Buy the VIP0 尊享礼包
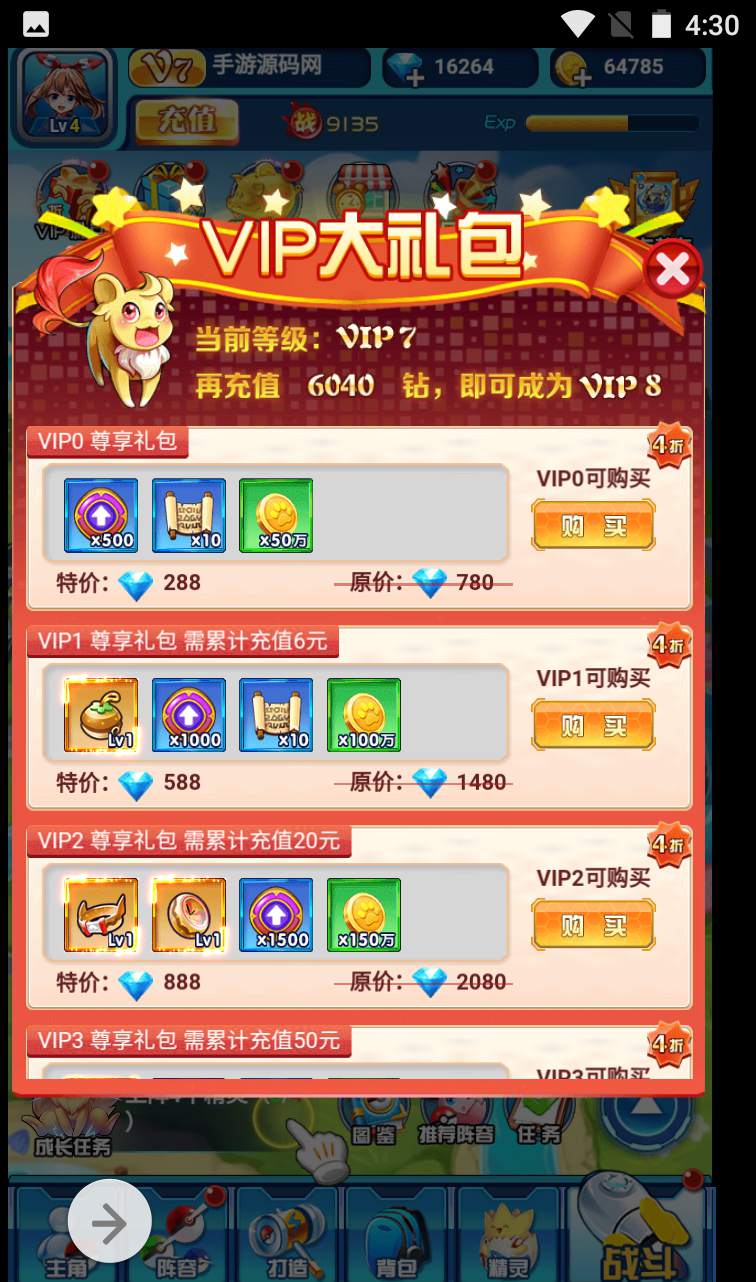Screen dimensions: 756x1282 (x=593, y=525)
